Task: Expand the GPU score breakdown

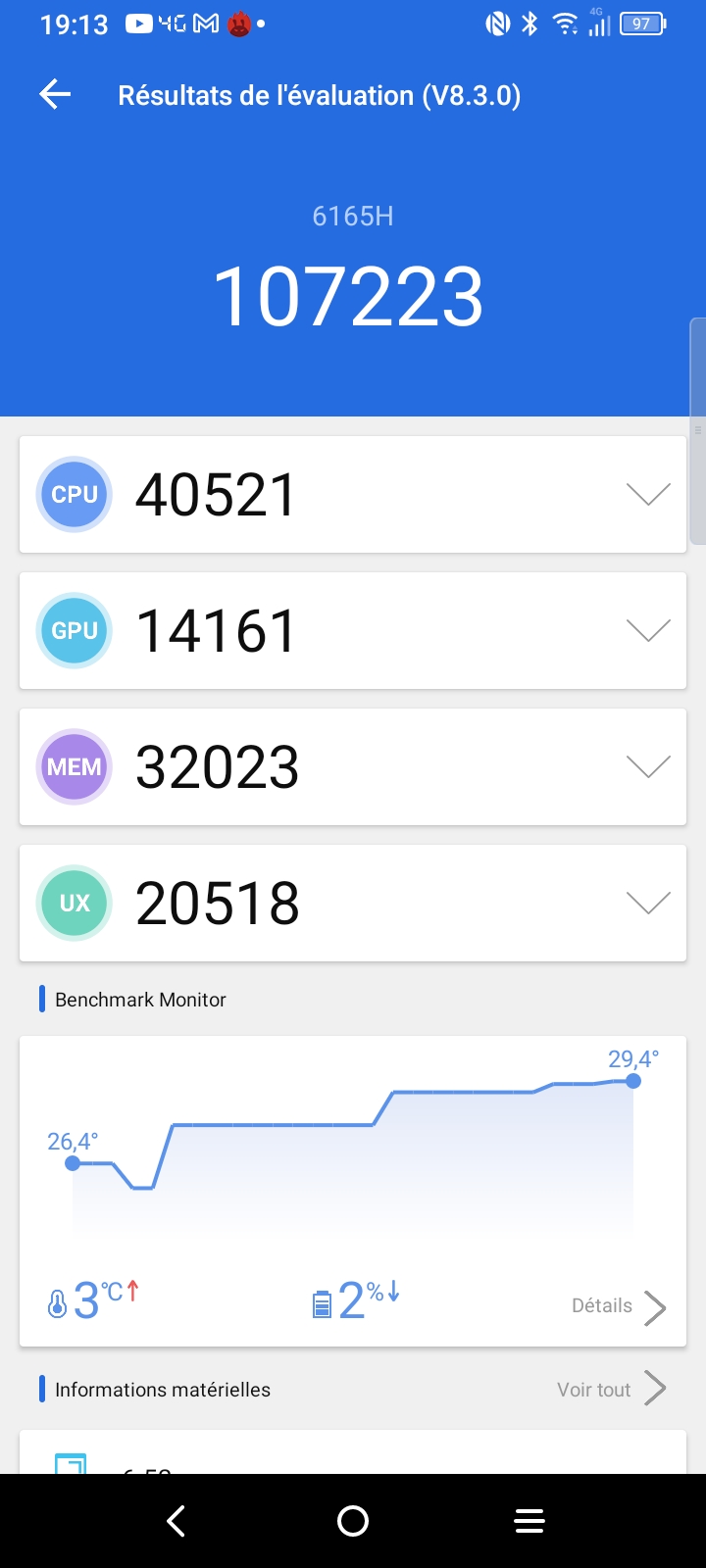Action: (x=648, y=631)
